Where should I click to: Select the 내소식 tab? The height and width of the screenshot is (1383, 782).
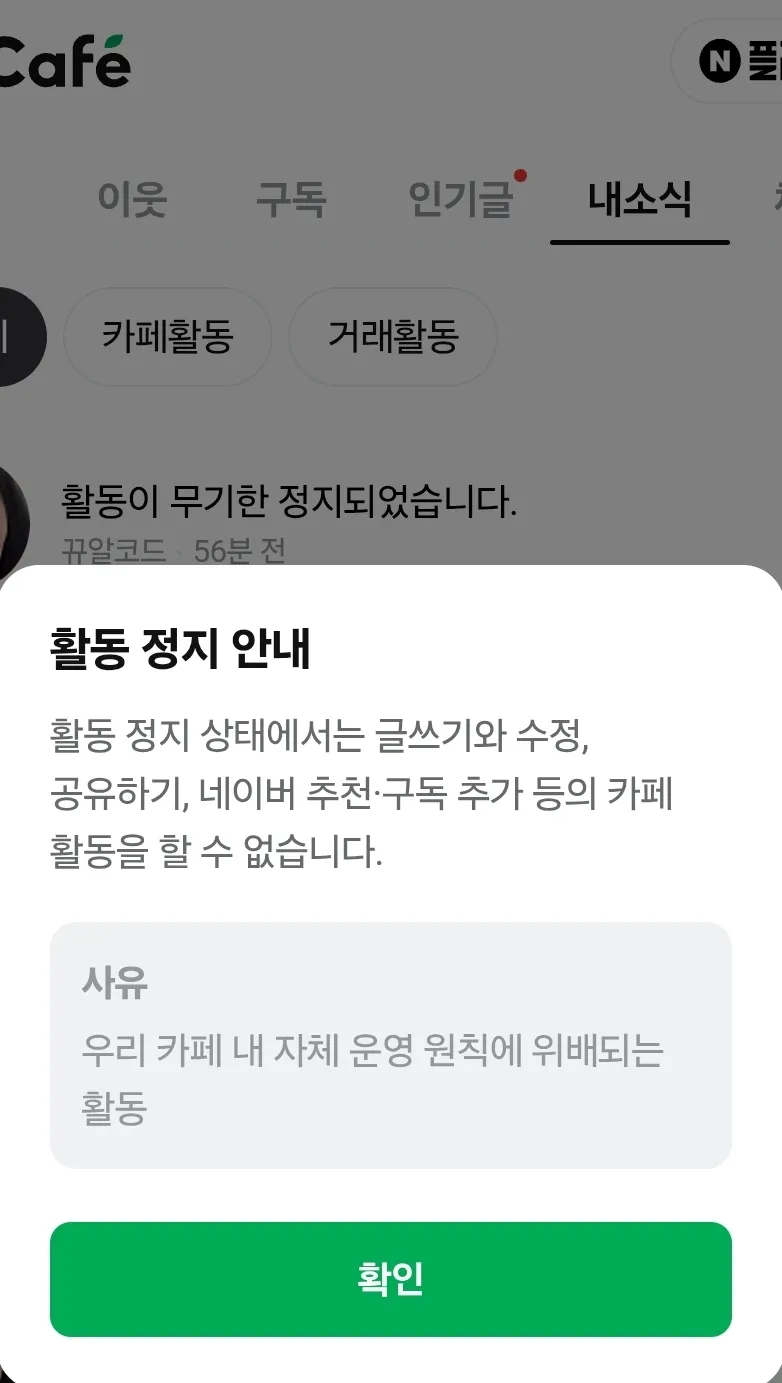[640, 199]
